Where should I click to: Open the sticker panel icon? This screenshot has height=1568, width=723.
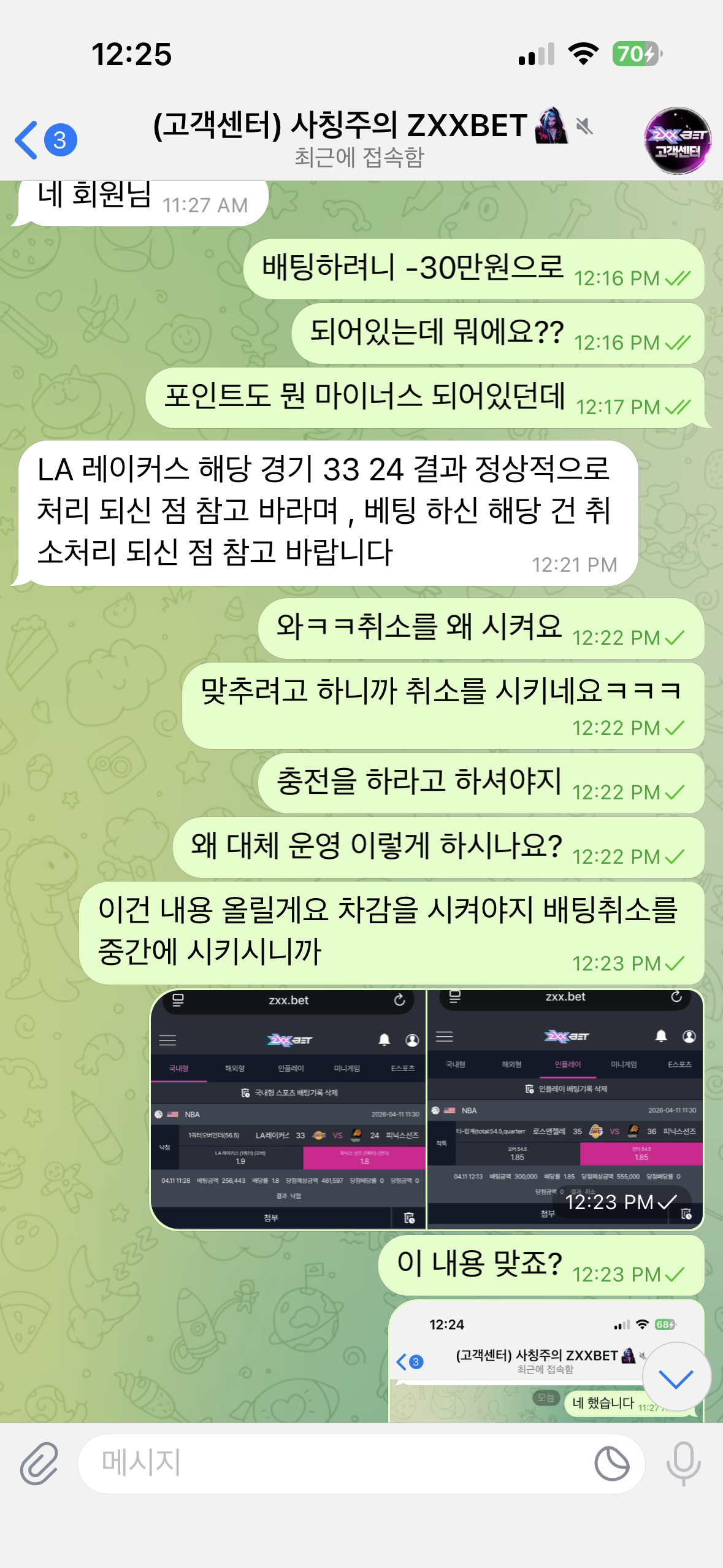[611, 1463]
